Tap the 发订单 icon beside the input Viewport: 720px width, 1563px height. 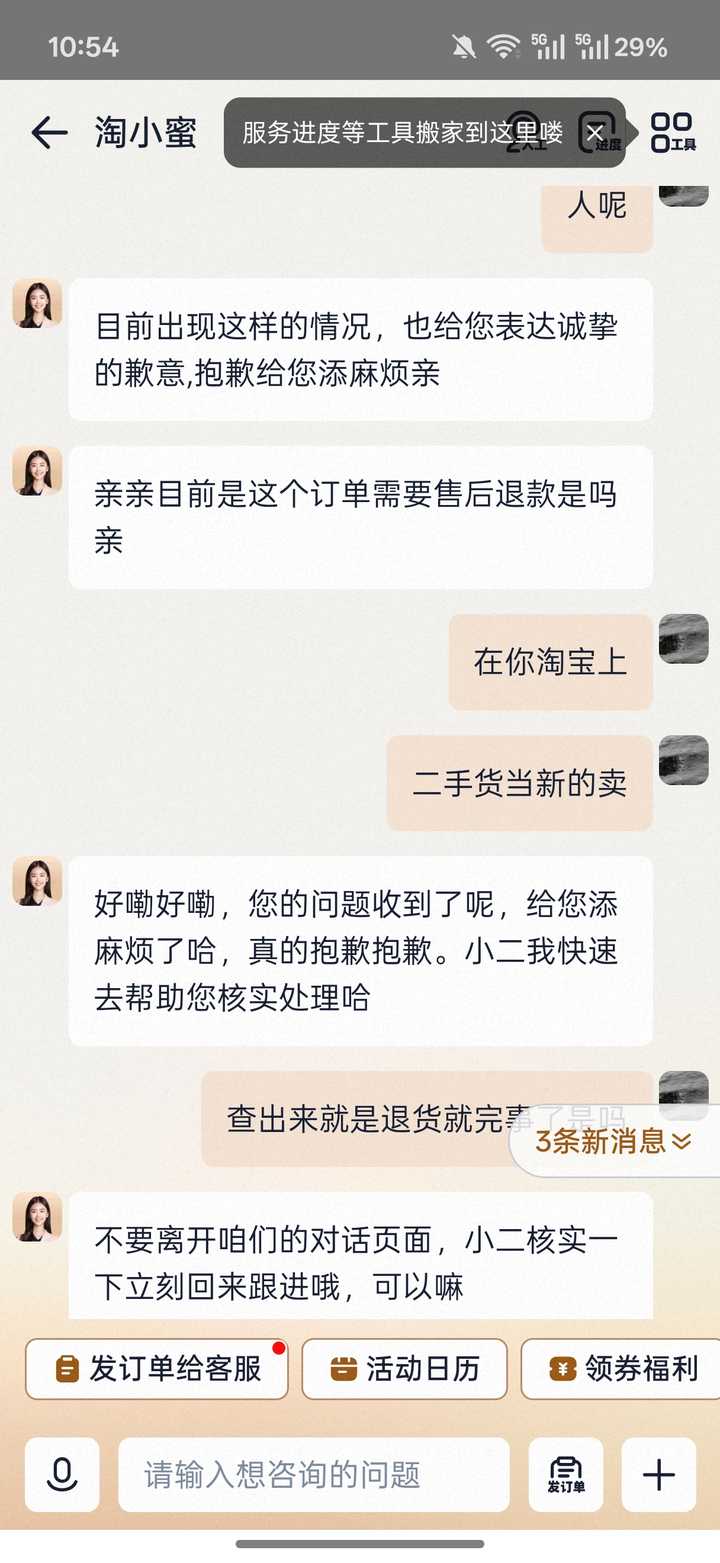[566, 1474]
